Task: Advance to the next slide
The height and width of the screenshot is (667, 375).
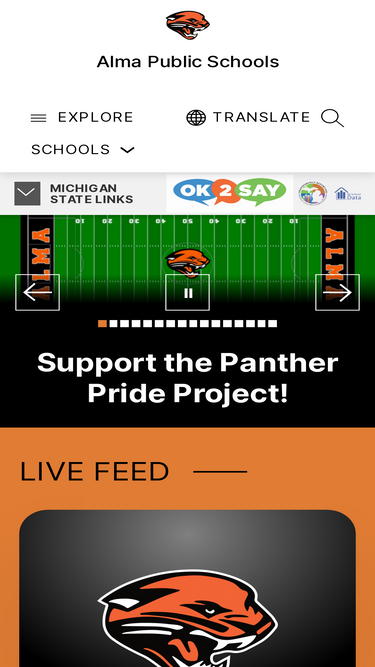Action: point(337,292)
